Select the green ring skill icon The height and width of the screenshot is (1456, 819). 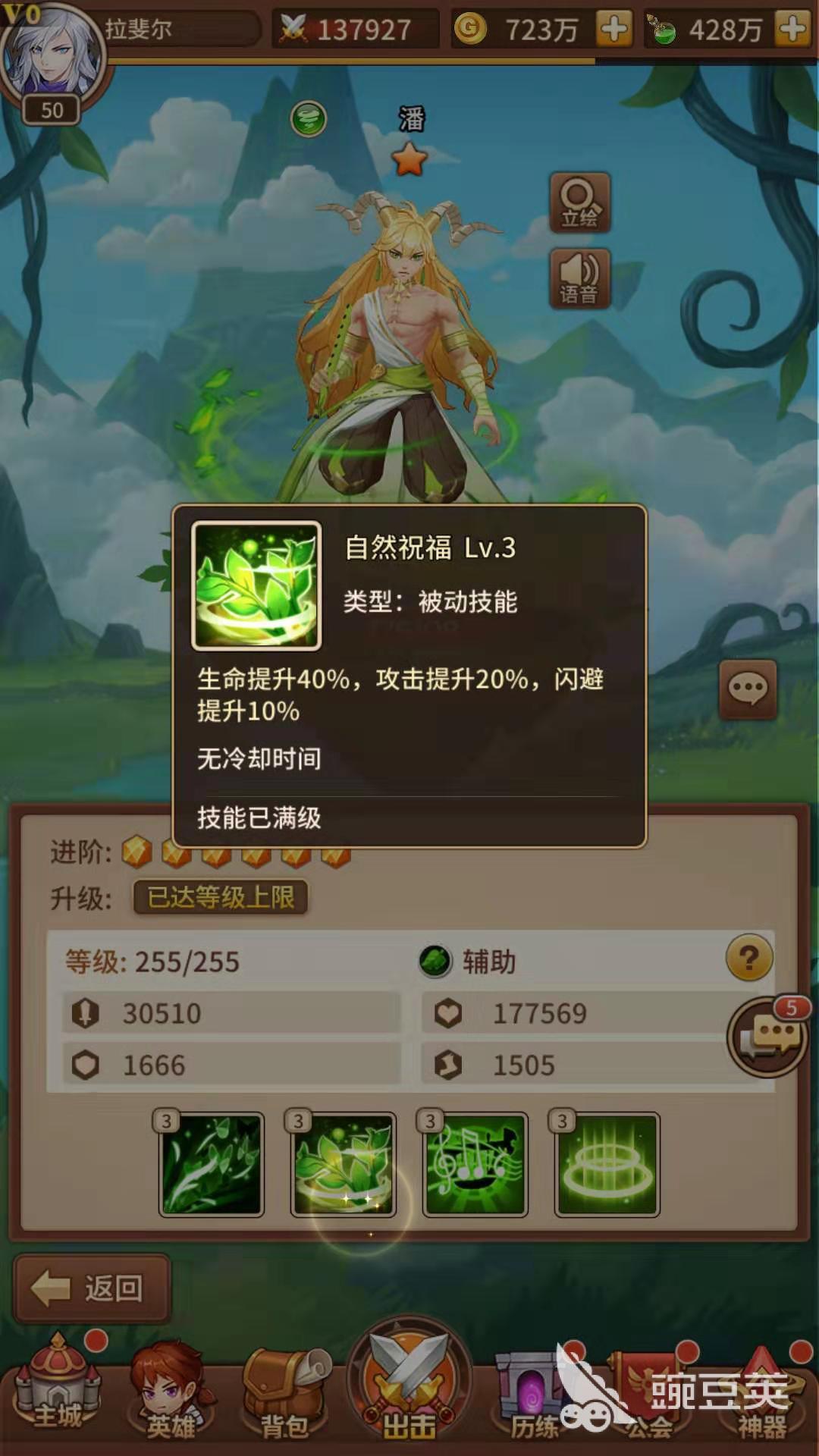607,1165
